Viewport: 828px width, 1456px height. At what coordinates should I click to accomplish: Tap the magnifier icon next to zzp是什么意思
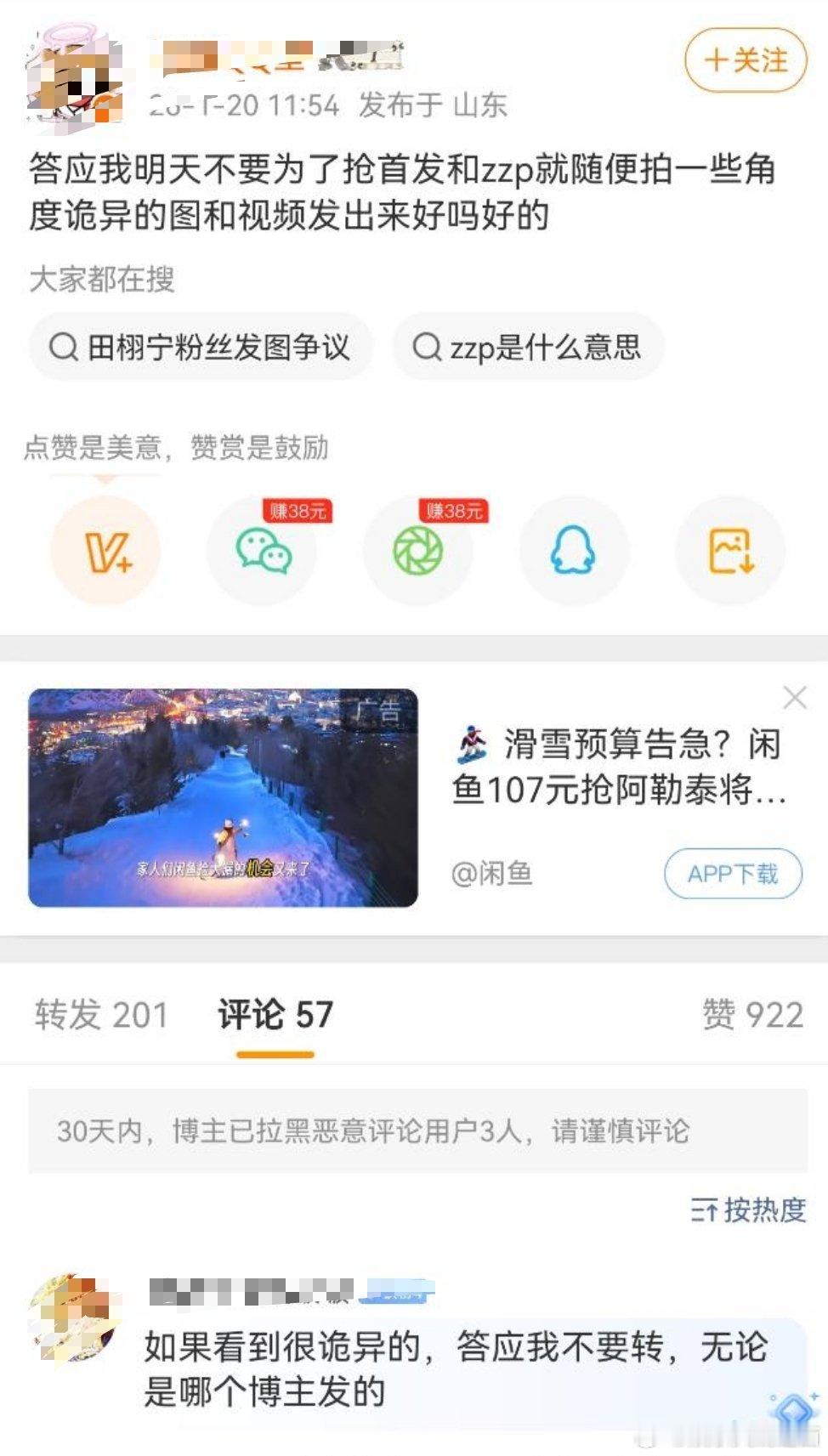423,345
